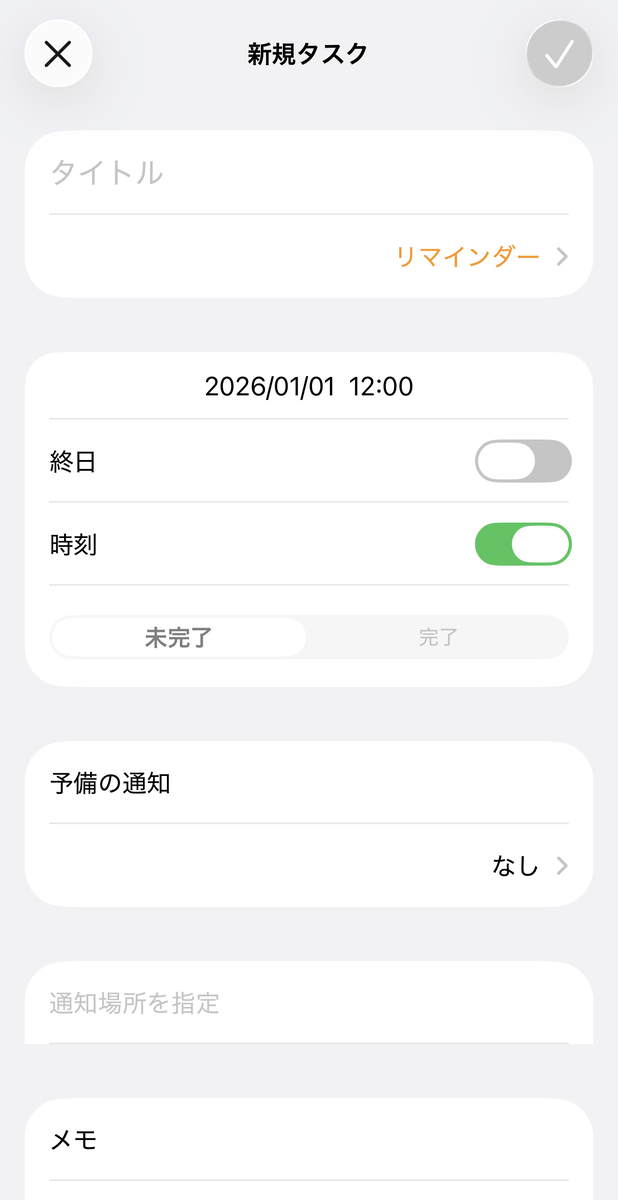Viewport: 618px width, 1200px height.
Task: Close the new task screen
Action: [x=58, y=54]
